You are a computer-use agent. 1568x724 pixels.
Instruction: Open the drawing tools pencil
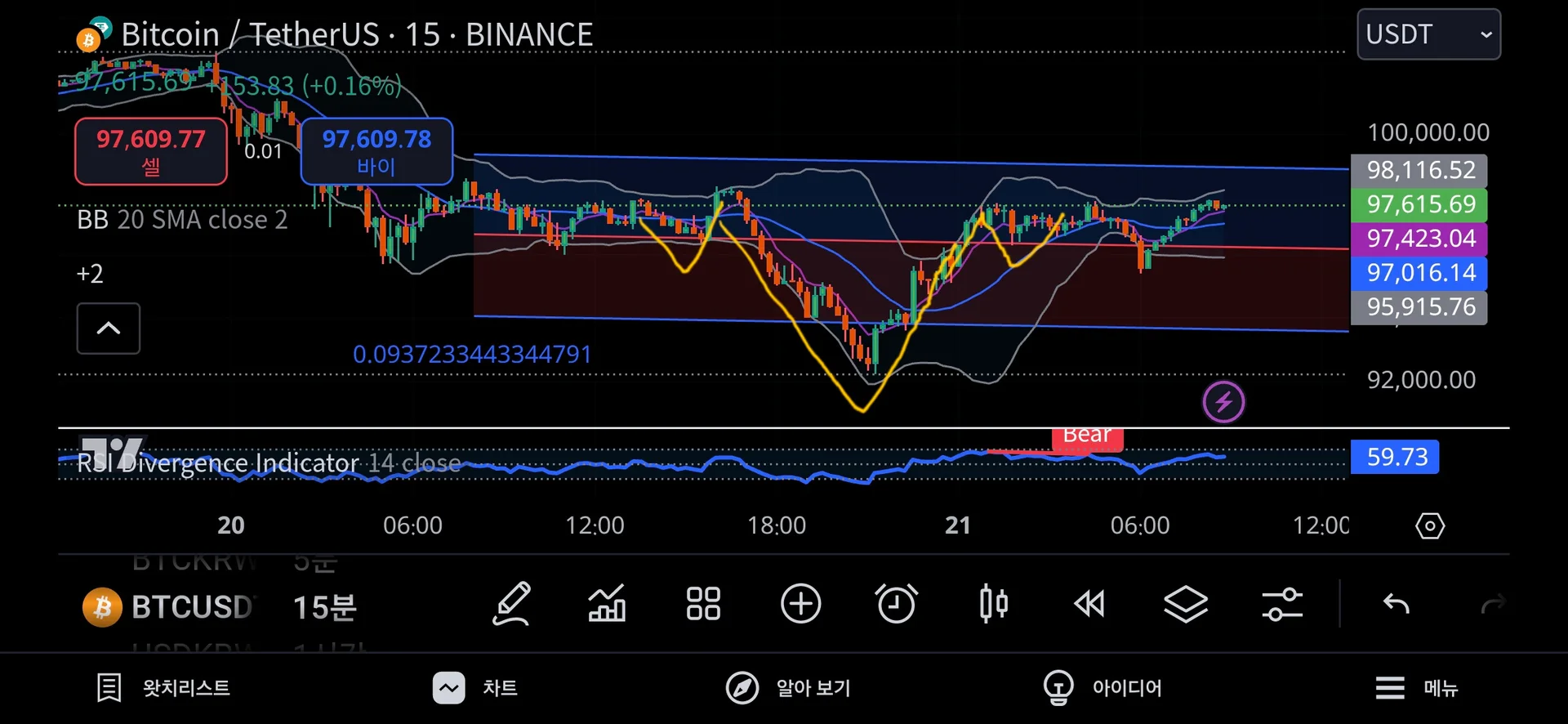tap(512, 605)
